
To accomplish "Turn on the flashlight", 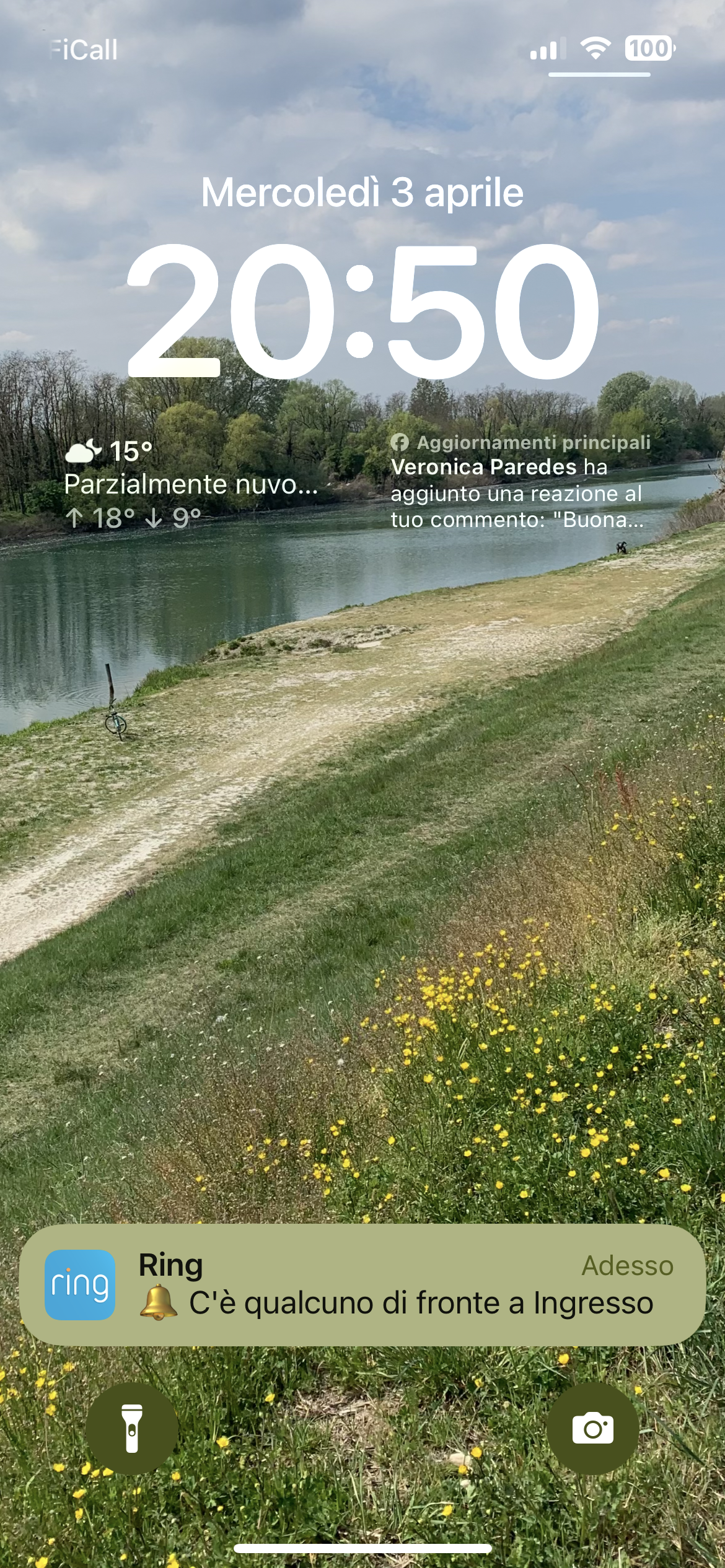I will coord(132,1429).
